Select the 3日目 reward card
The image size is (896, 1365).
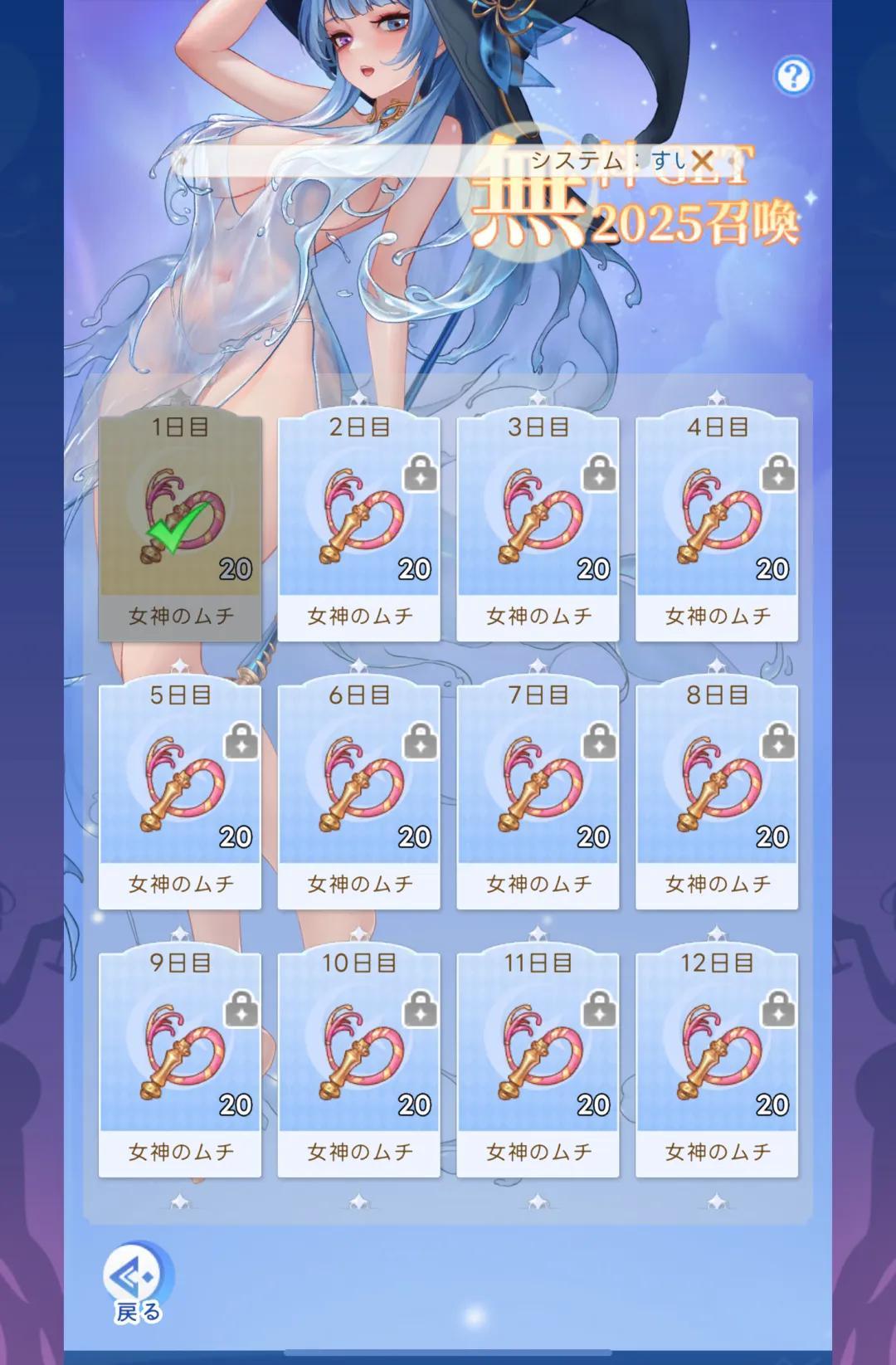click(538, 528)
